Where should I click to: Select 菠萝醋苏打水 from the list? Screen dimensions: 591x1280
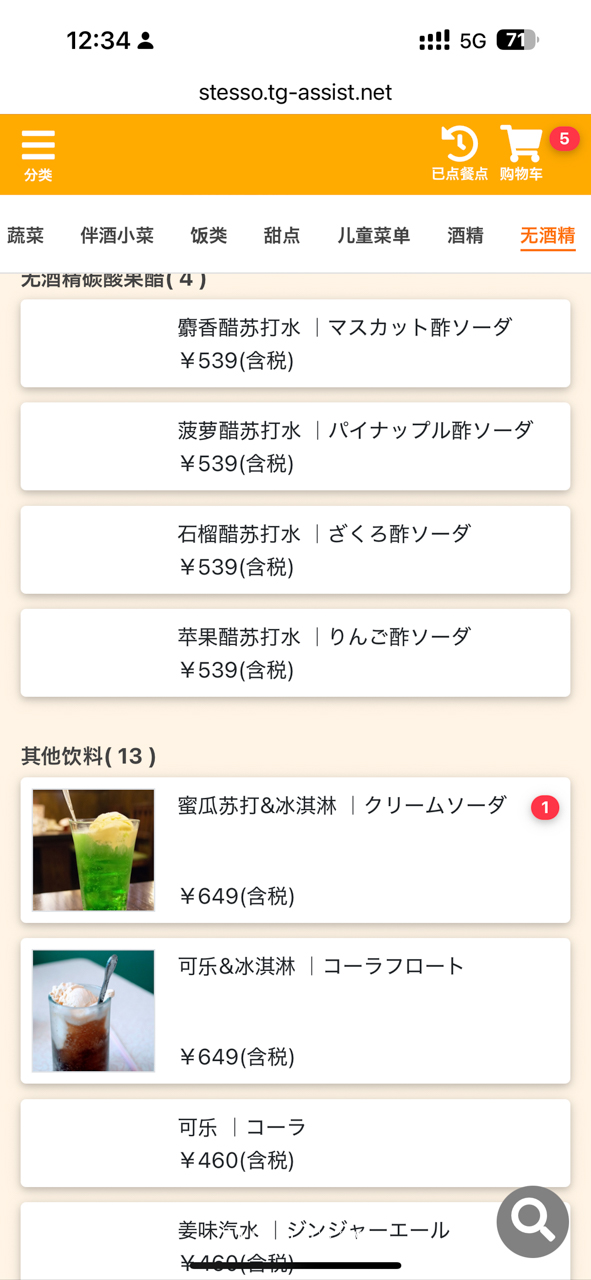click(295, 446)
